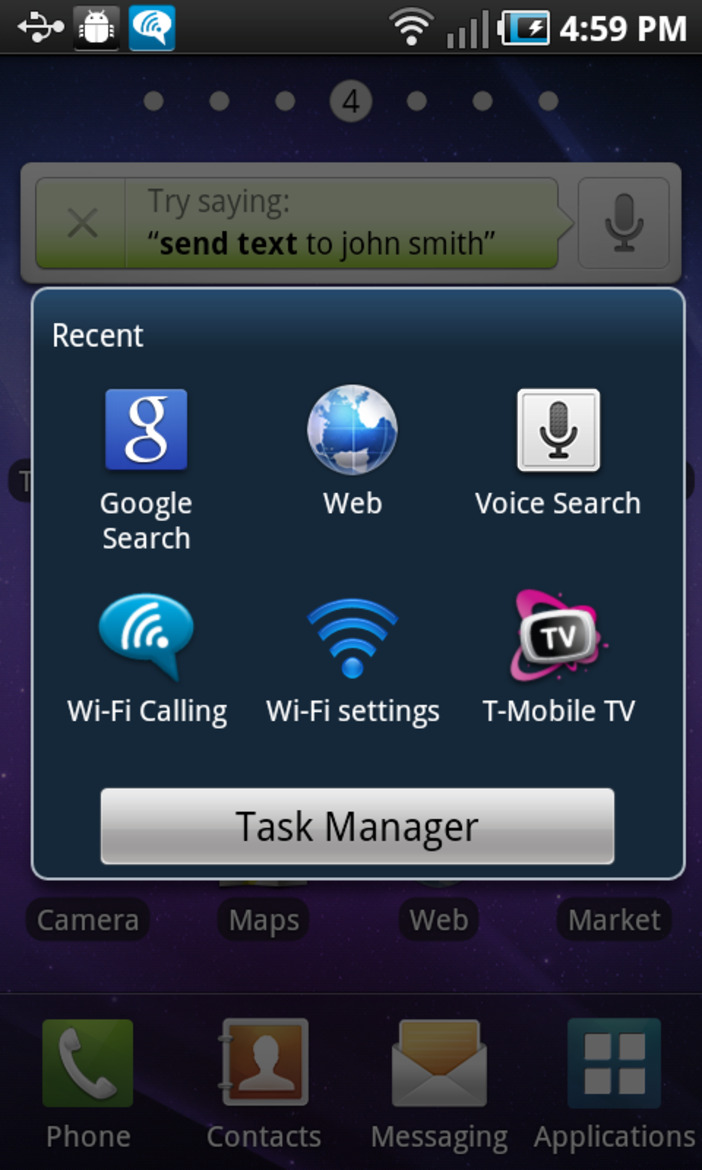This screenshot has width=702, height=1170.
Task: Tap the microphone in the voice widget
Action: pyautogui.click(x=624, y=223)
